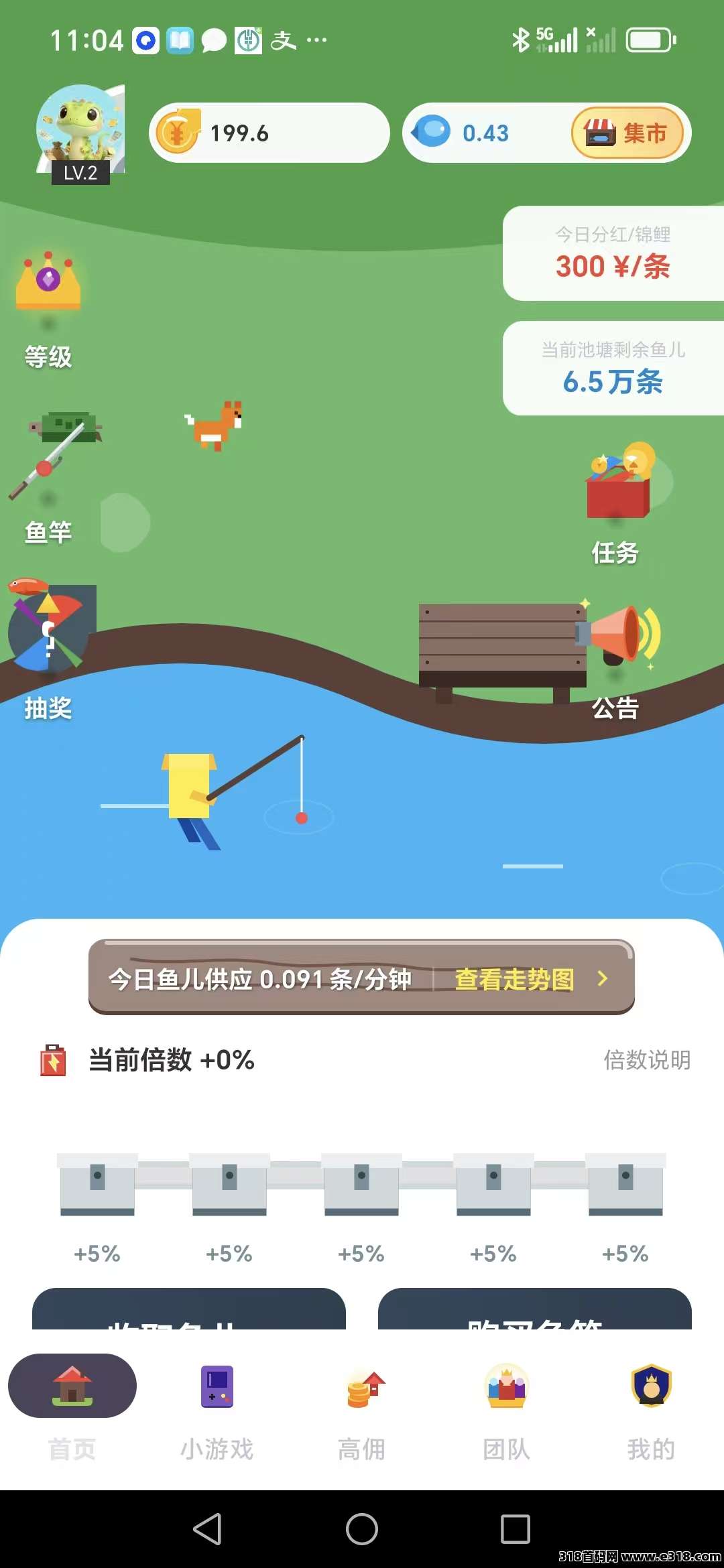Screen dimensions: 724x1568
Task: Go to the 高佣 tab
Action: pyautogui.click(x=362, y=1407)
